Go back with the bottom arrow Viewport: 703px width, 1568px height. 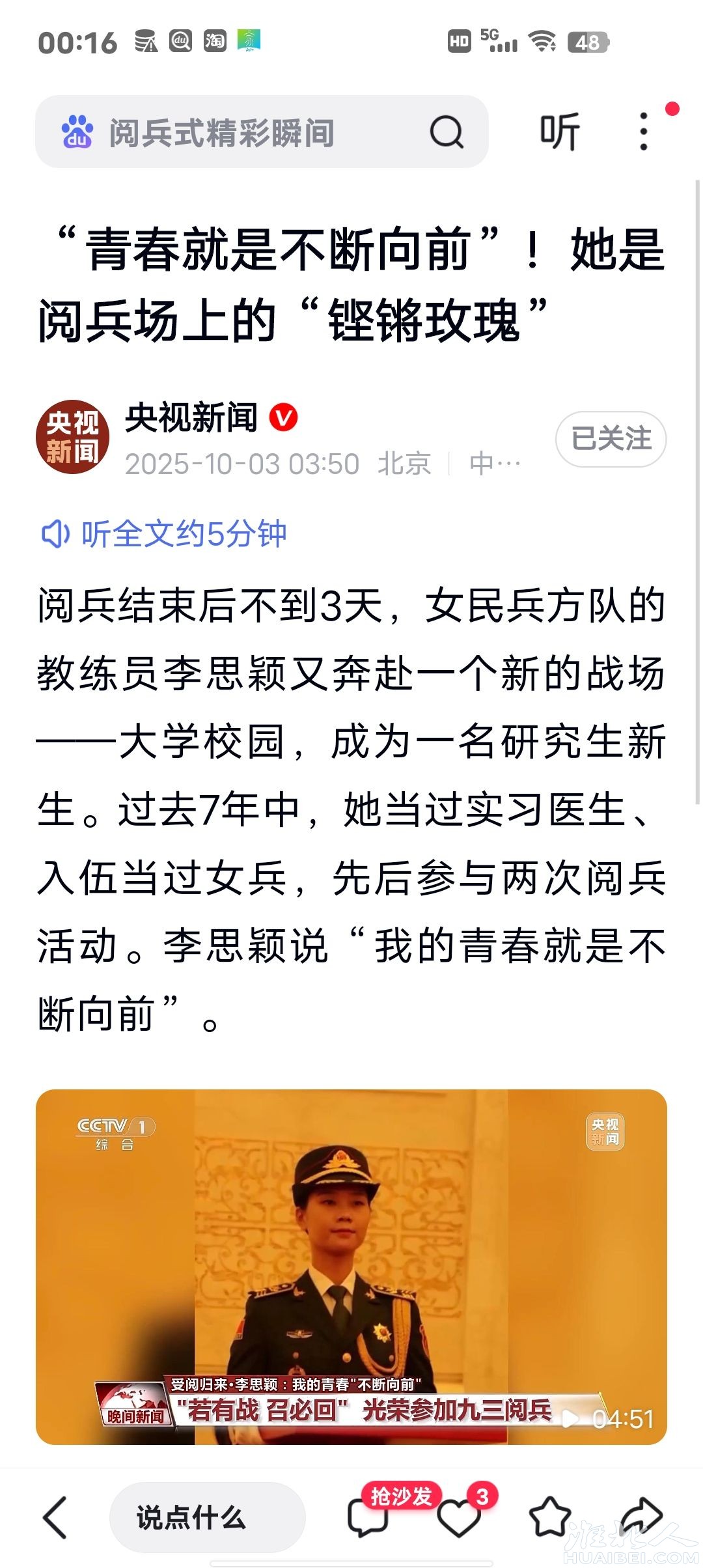coord(56,1517)
